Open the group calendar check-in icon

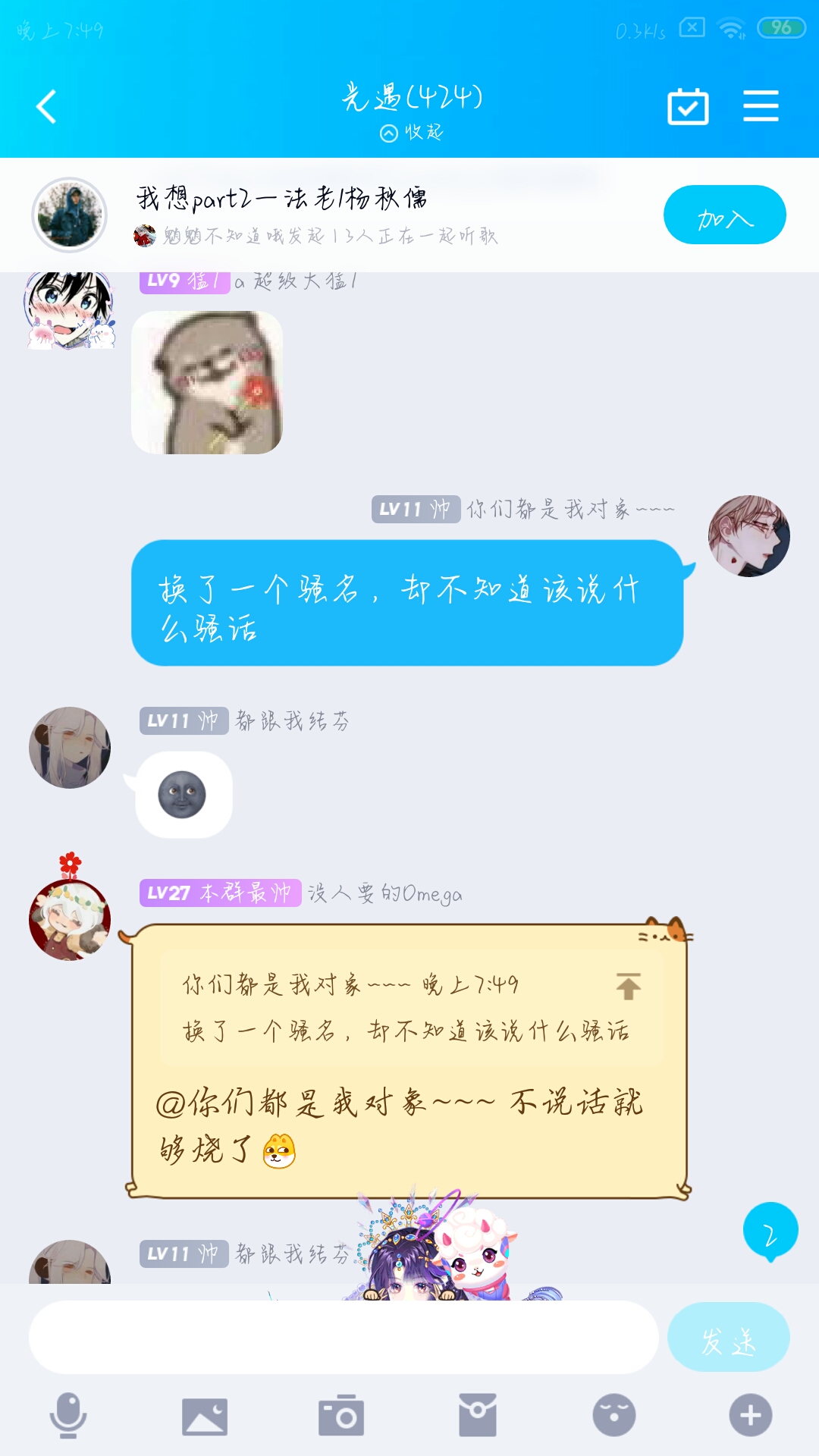(x=688, y=106)
